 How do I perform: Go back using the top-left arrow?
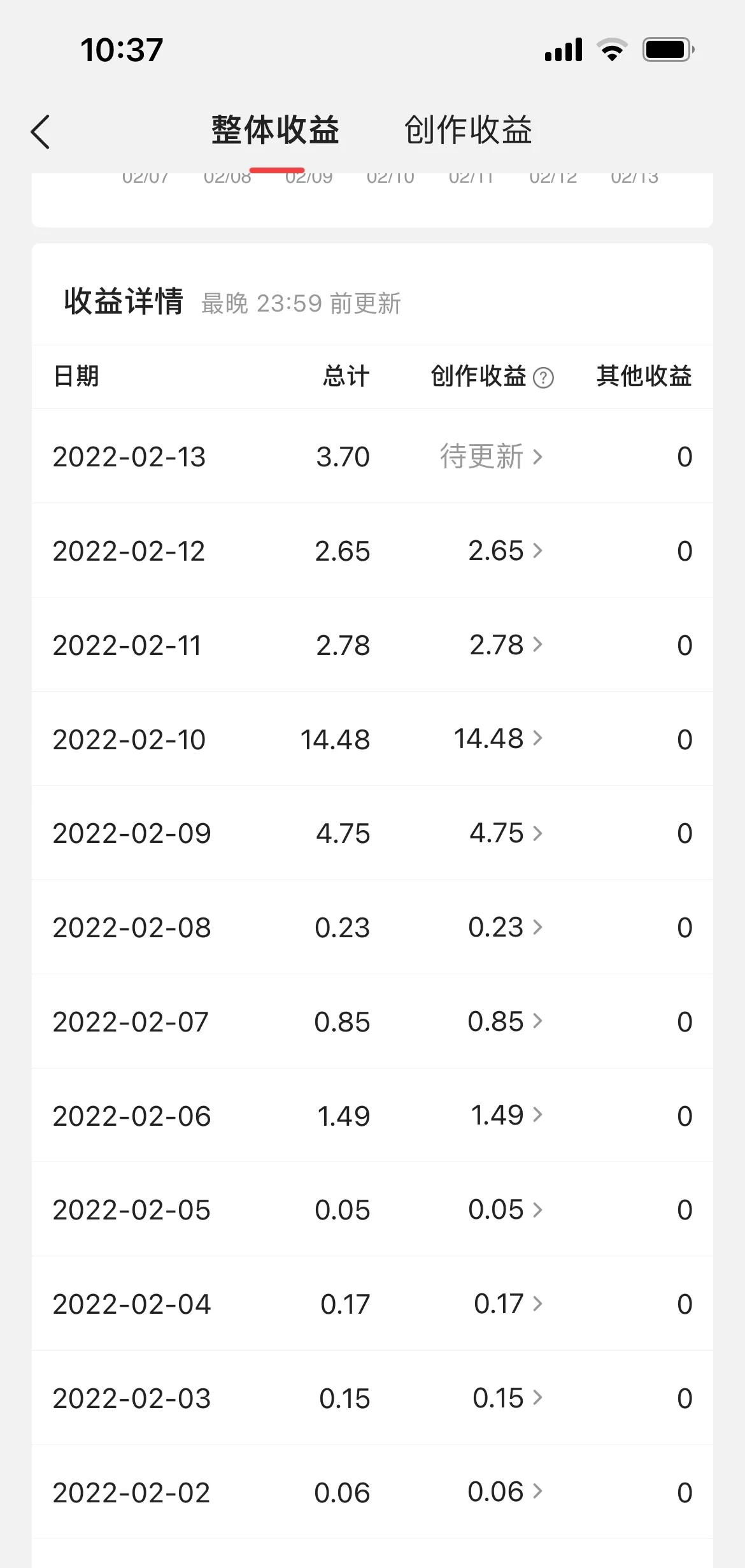click(x=40, y=132)
